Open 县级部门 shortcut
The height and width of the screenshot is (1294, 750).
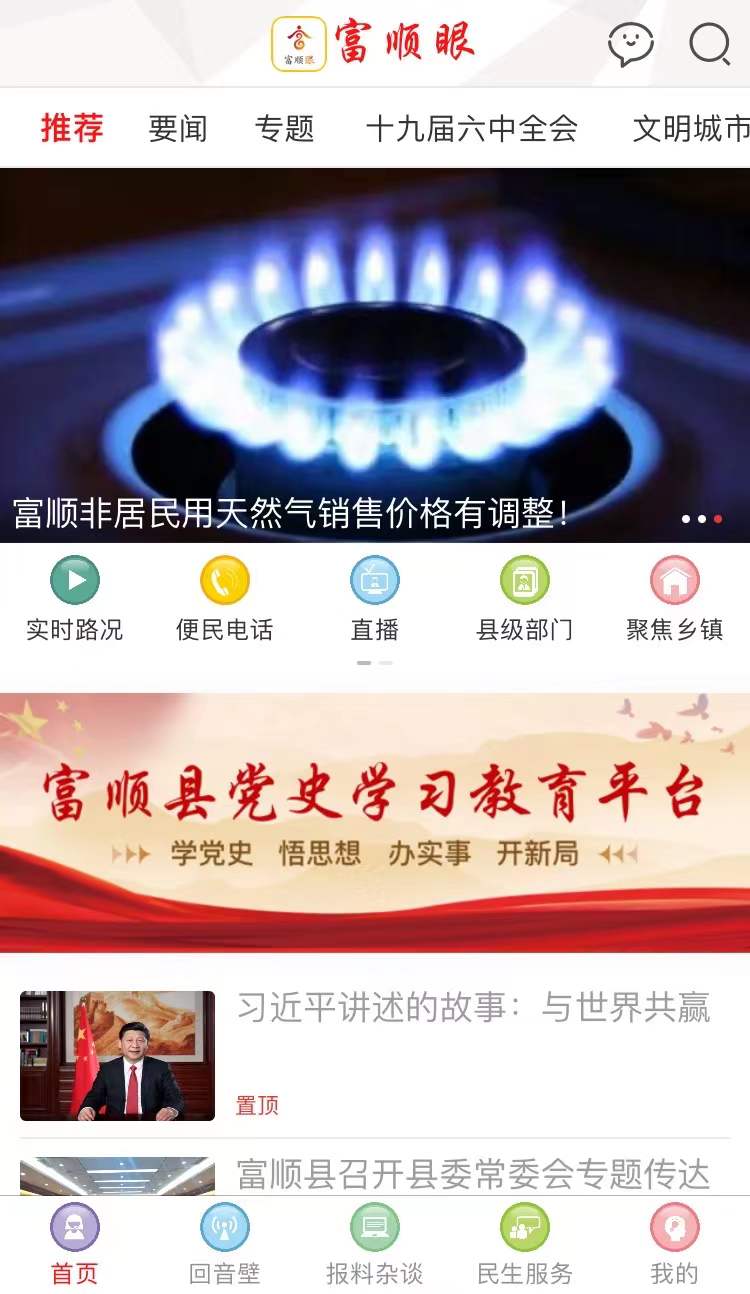pyautogui.click(x=525, y=598)
